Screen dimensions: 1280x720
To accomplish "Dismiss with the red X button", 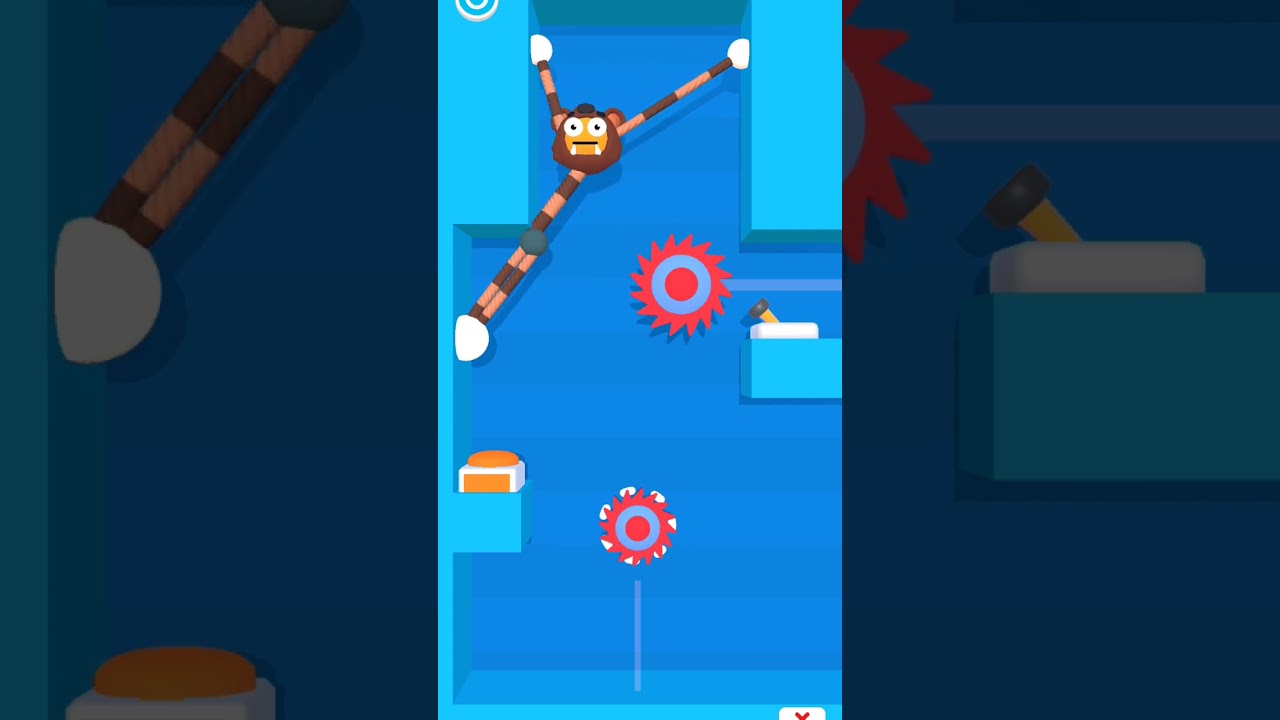I will coord(801,714).
